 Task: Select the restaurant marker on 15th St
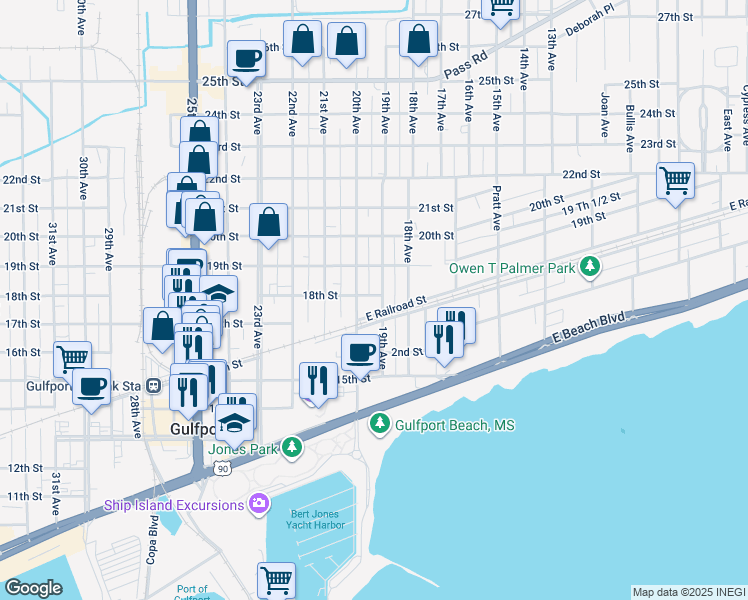click(x=318, y=381)
